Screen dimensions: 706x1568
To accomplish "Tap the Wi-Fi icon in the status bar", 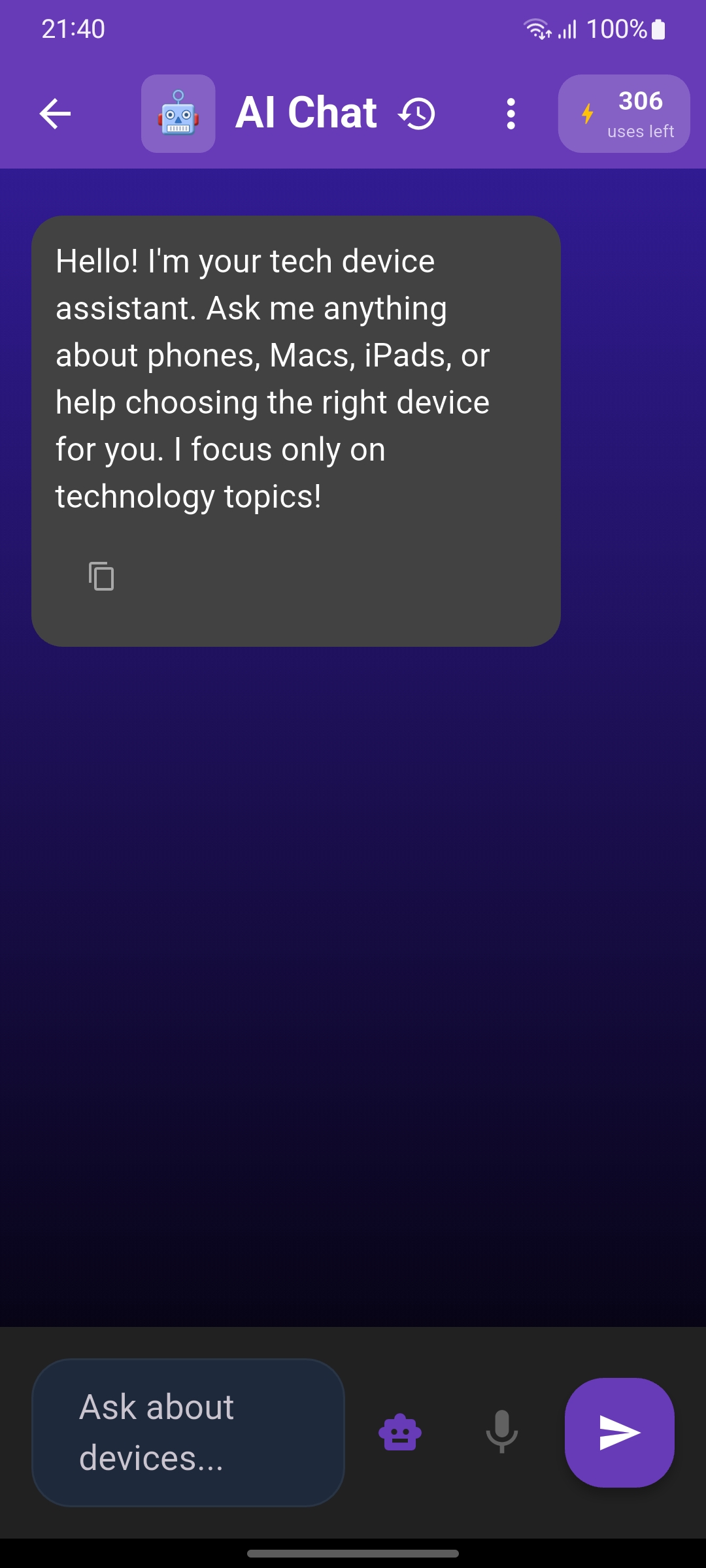I will pyautogui.click(x=536, y=29).
